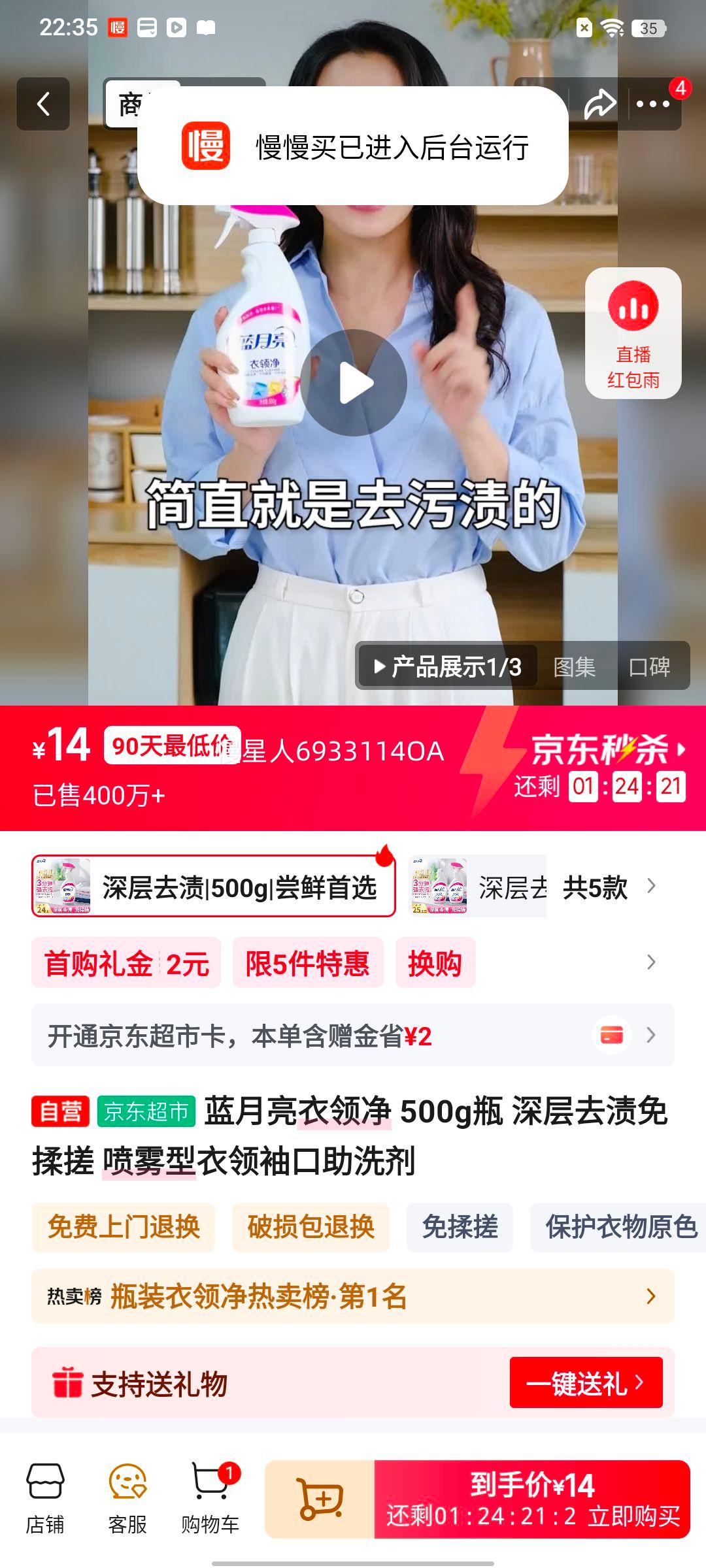
Task: Tap the 产品展示1/3 video progress control
Action: pyautogui.click(x=446, y=666)
